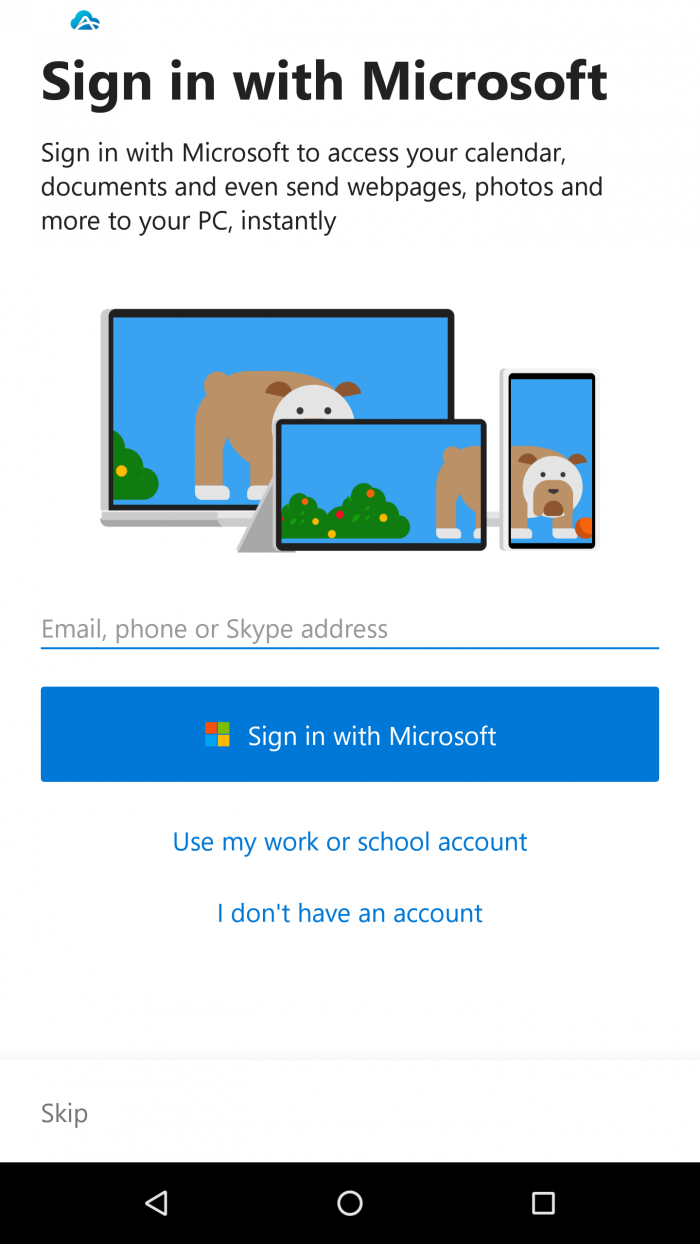
Task: Tap the Sign in with Microsoft button
Action: [349, 735]
